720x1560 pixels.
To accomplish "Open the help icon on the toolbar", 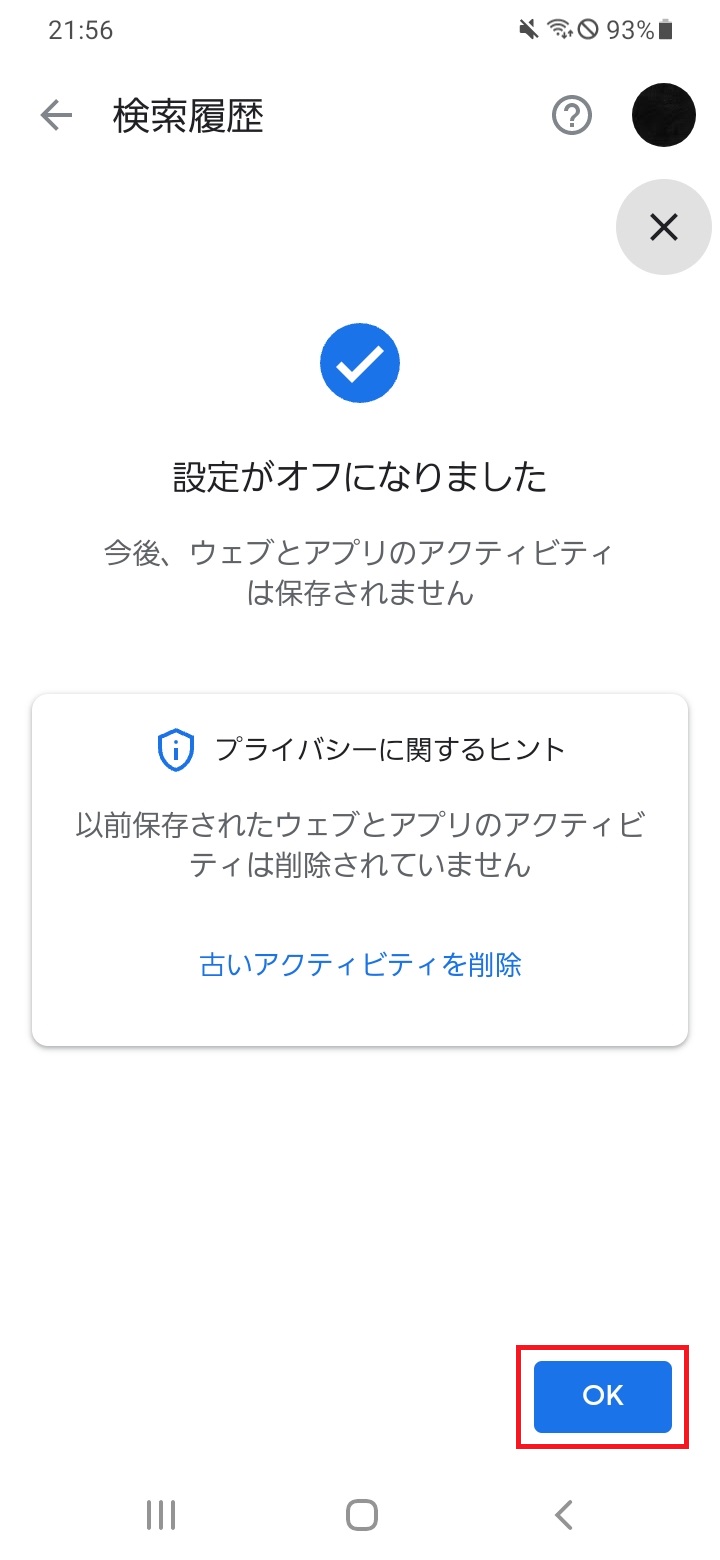I will (x=570, y=116).
